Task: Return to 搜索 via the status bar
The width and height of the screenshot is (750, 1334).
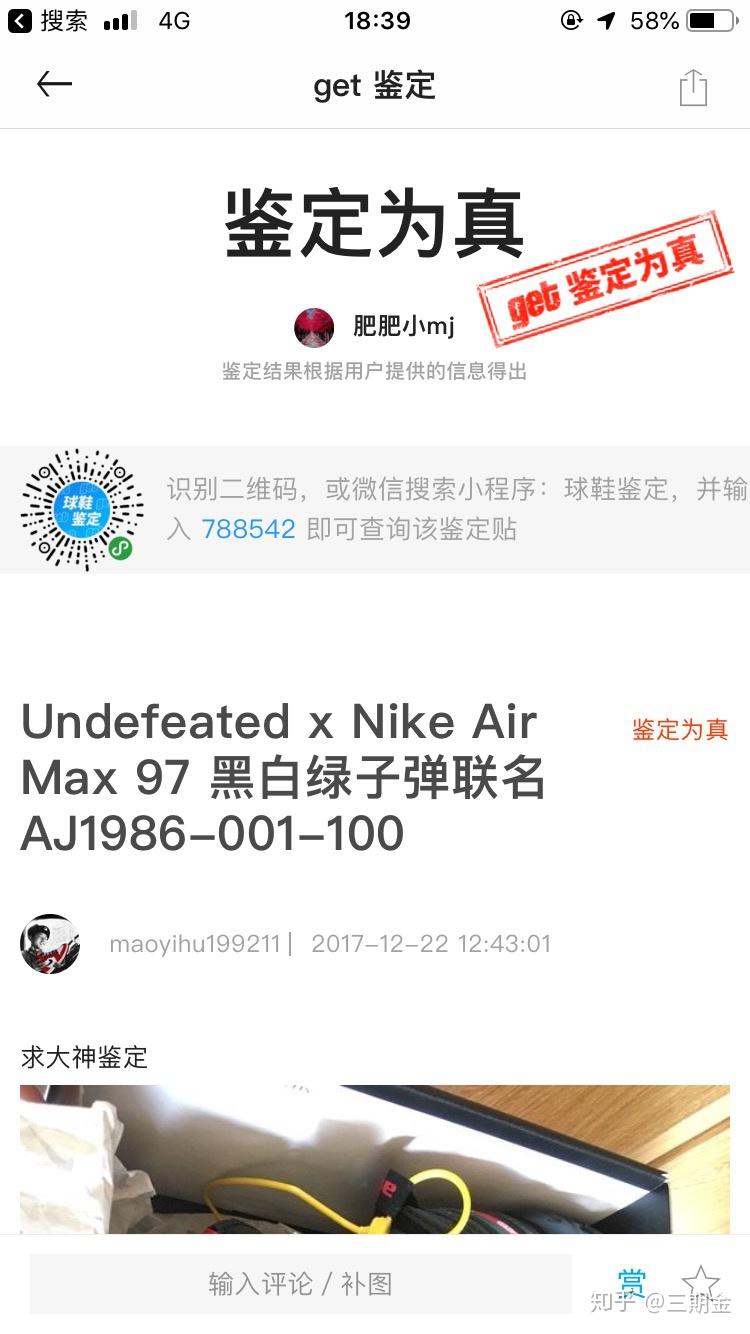Action: point(48,20)
